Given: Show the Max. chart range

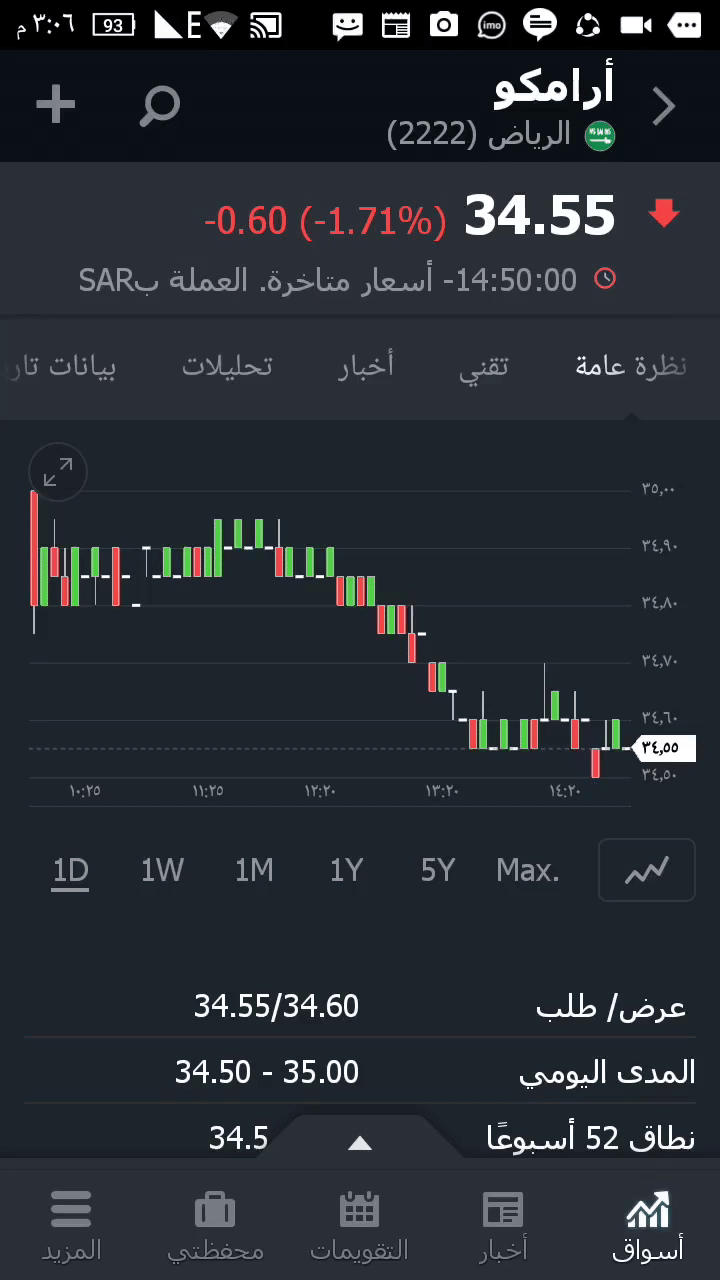Looking at the screenshot, I should [528, 871].
